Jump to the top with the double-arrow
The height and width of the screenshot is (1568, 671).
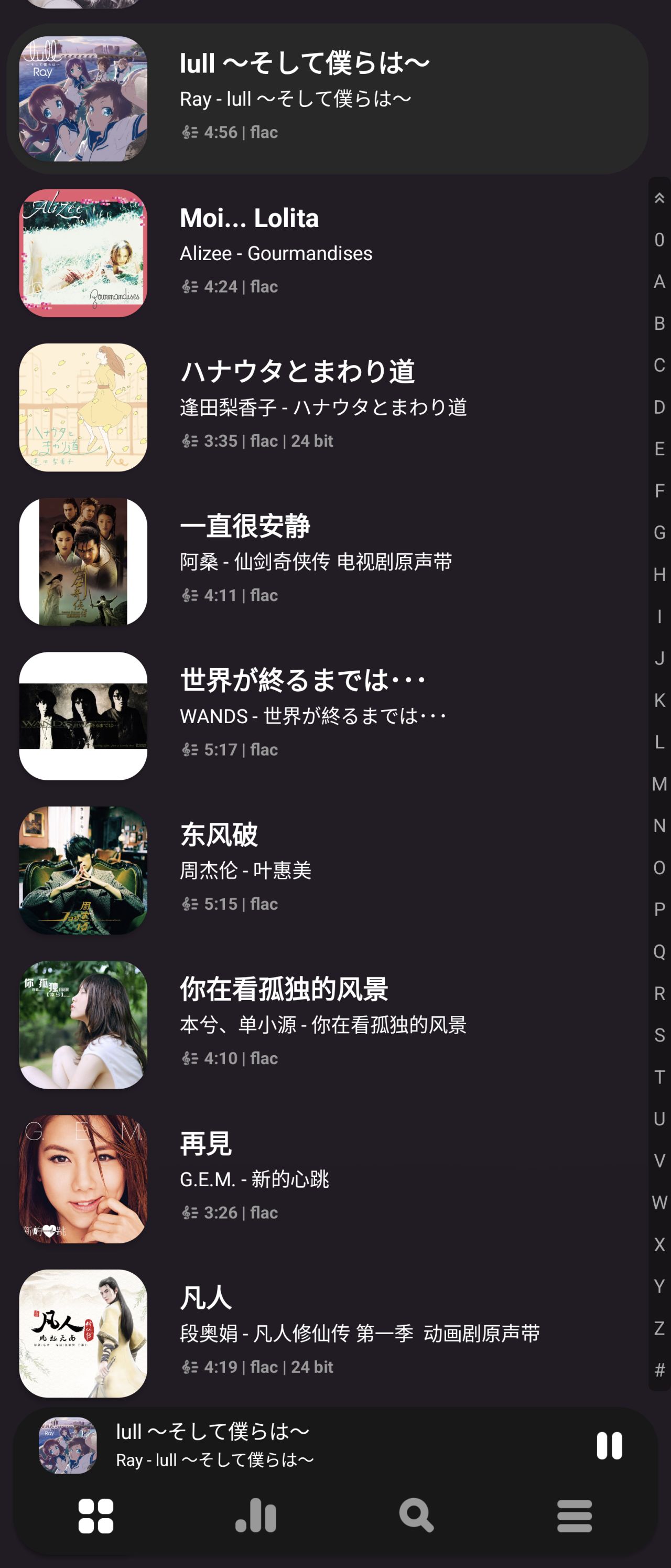(x=659, y=198)
